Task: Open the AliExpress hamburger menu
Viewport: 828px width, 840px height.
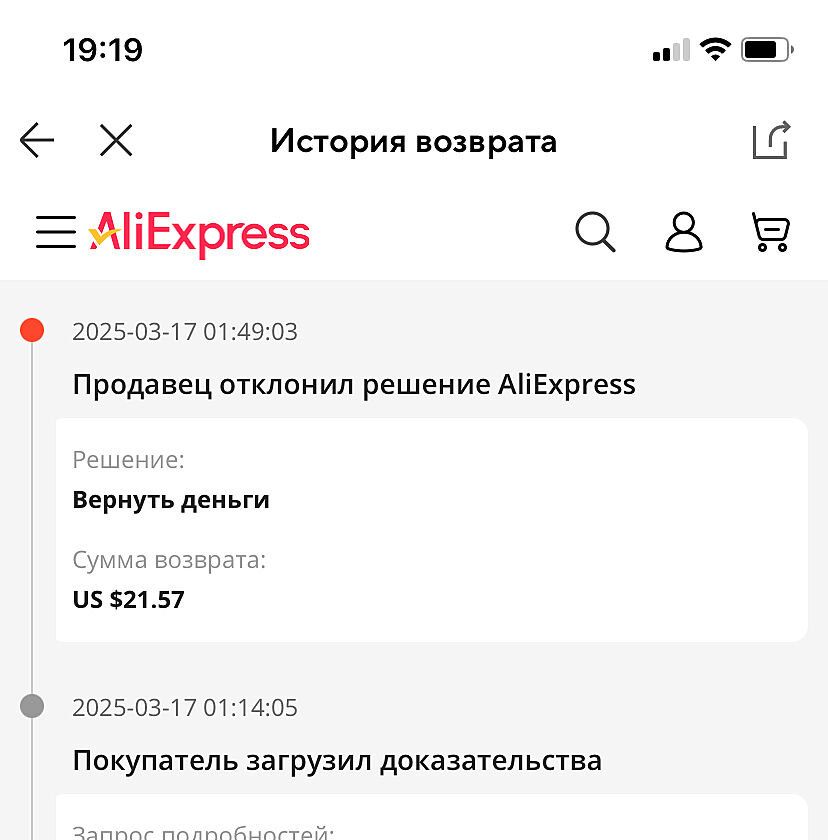Action: (55, 232)
